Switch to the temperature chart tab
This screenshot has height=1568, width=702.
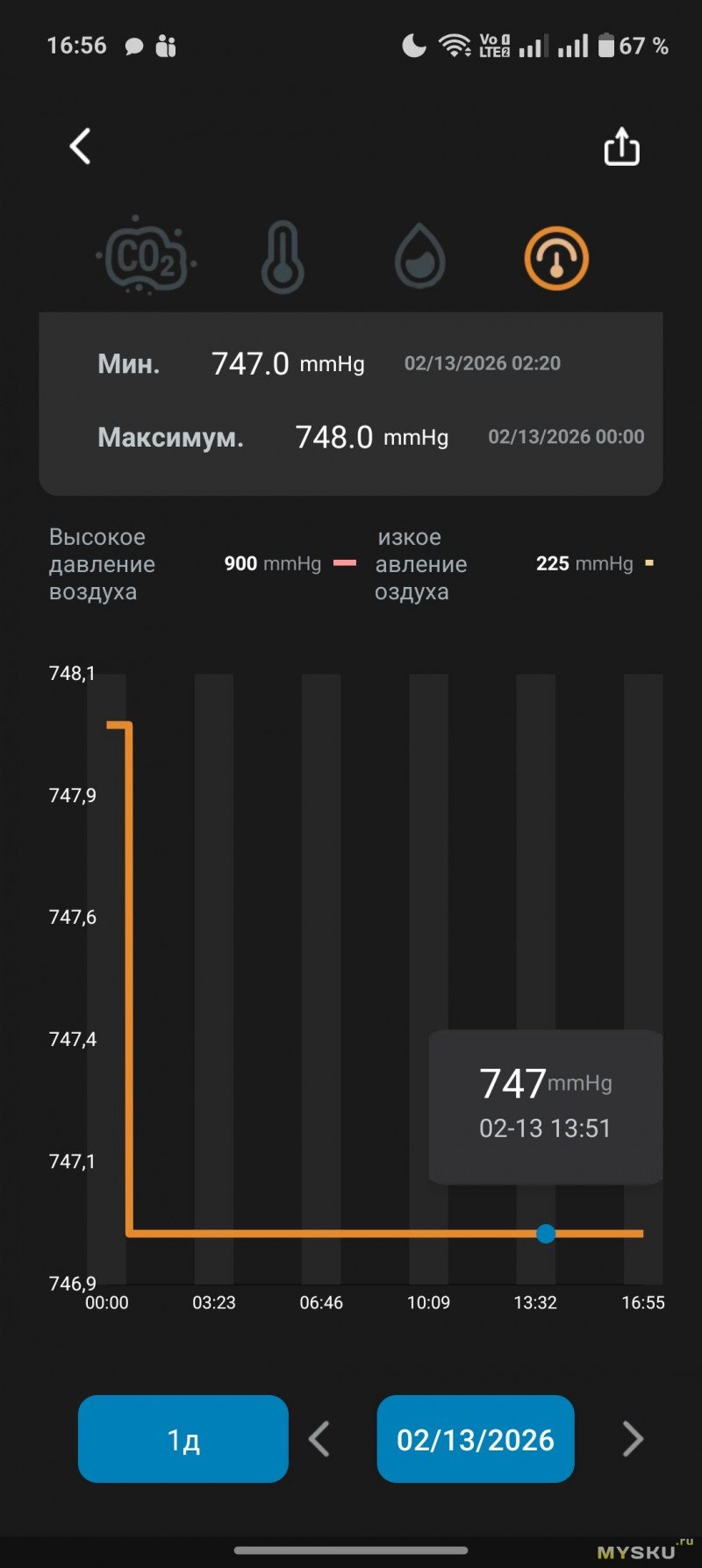coord(283,258)
